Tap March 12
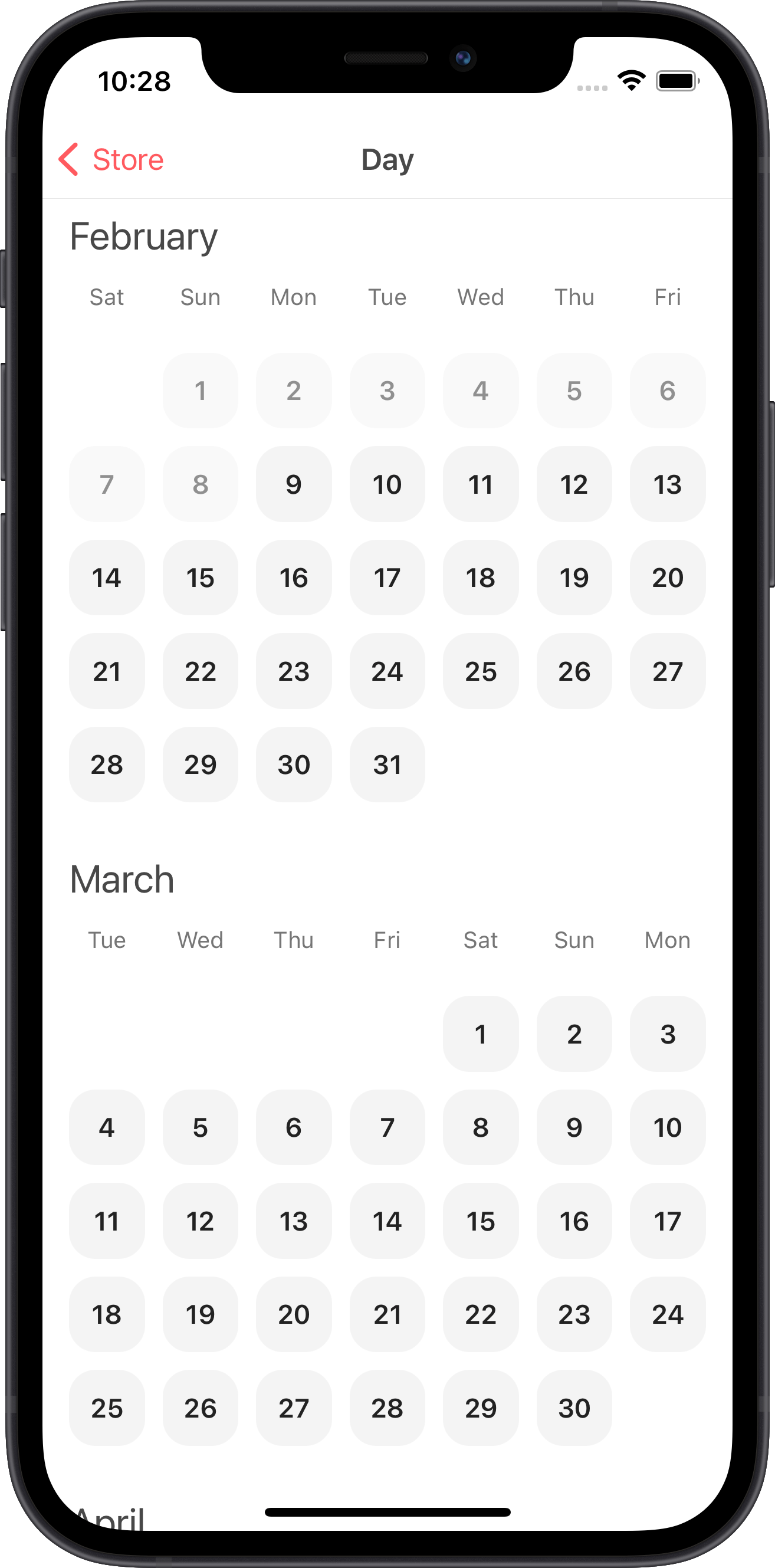Image resolution: width=775 pixels, height=1568 pixels. point(201,1221)
